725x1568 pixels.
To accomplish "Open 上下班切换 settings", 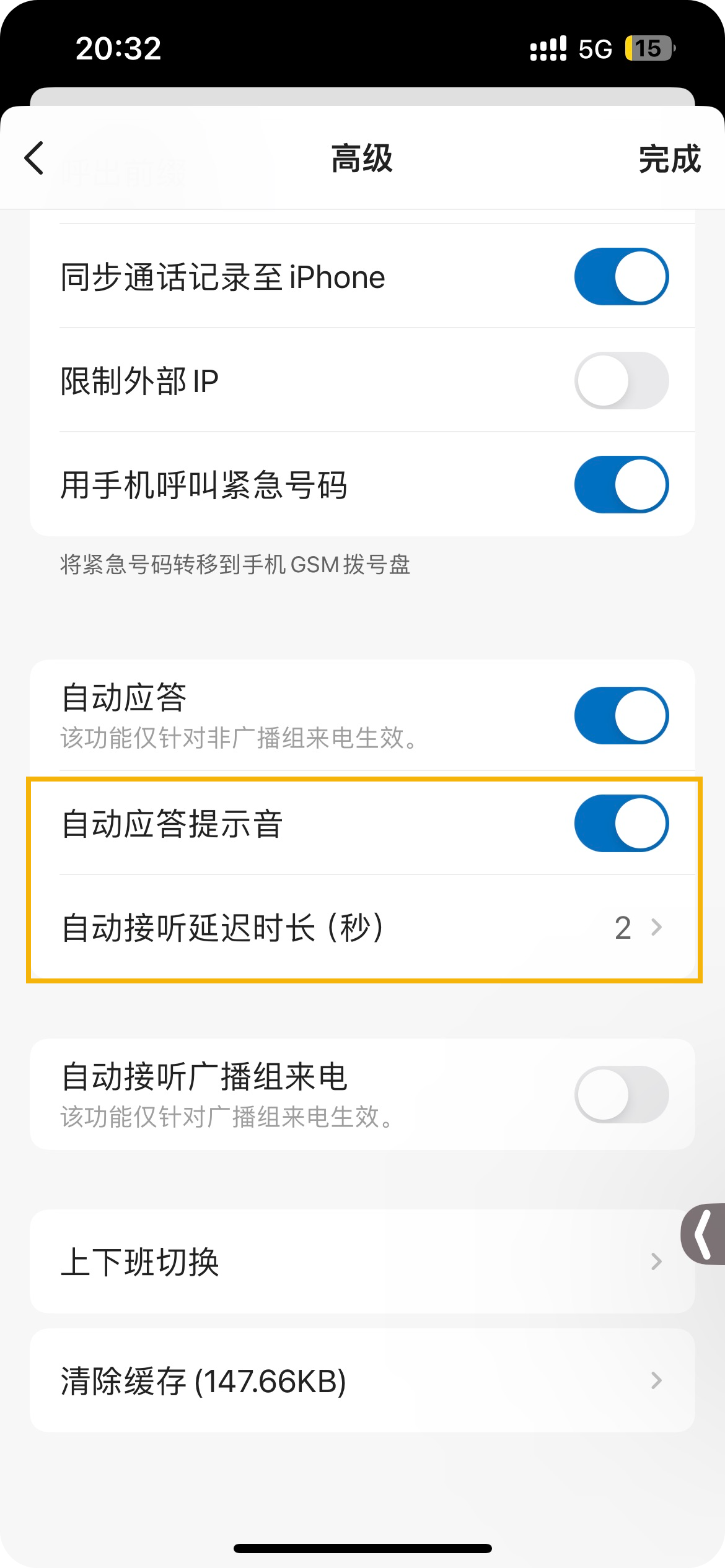I will pos(362,1261).
